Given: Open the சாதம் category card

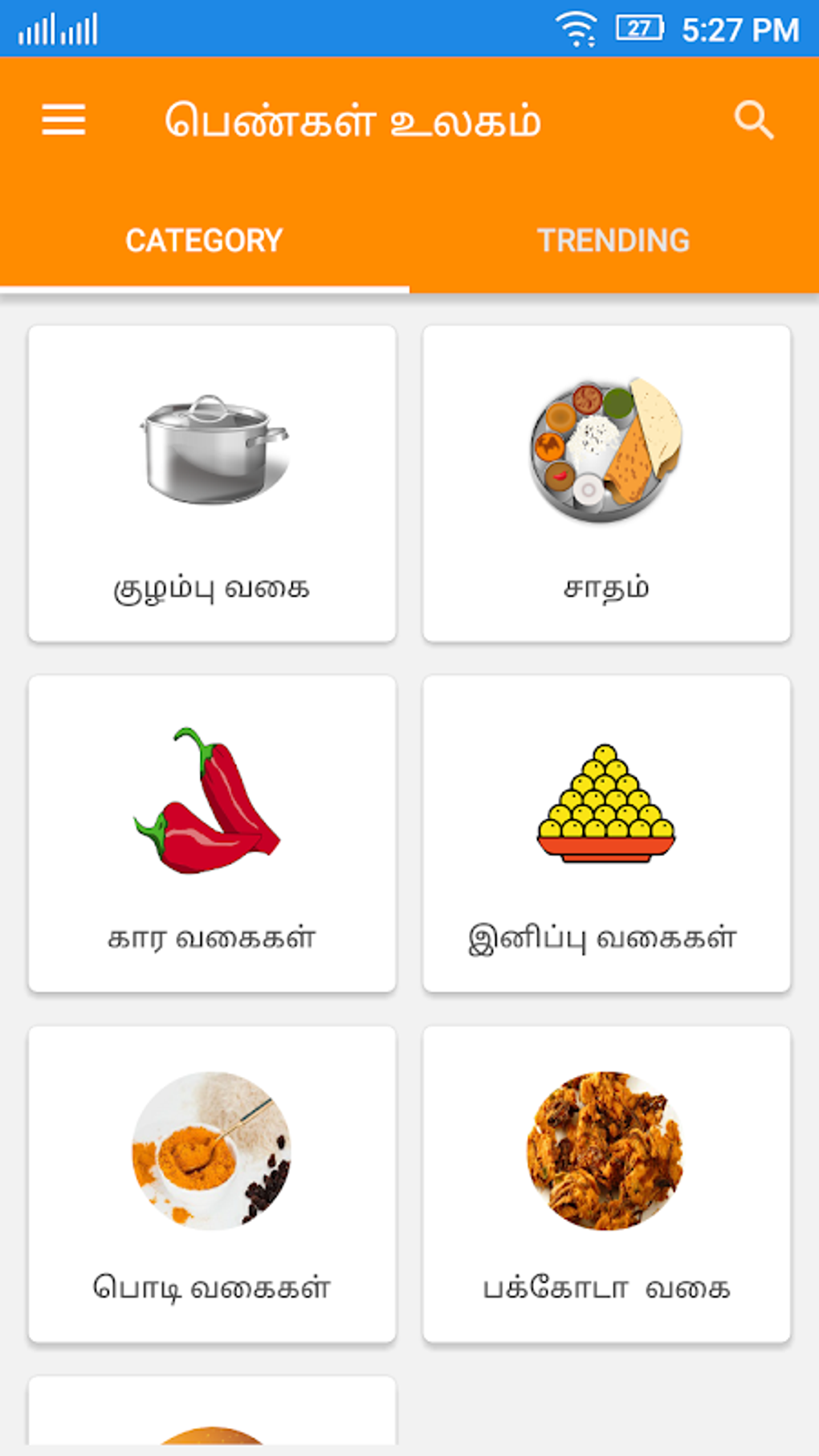Looking at the screenshot, I should point(606,483).
